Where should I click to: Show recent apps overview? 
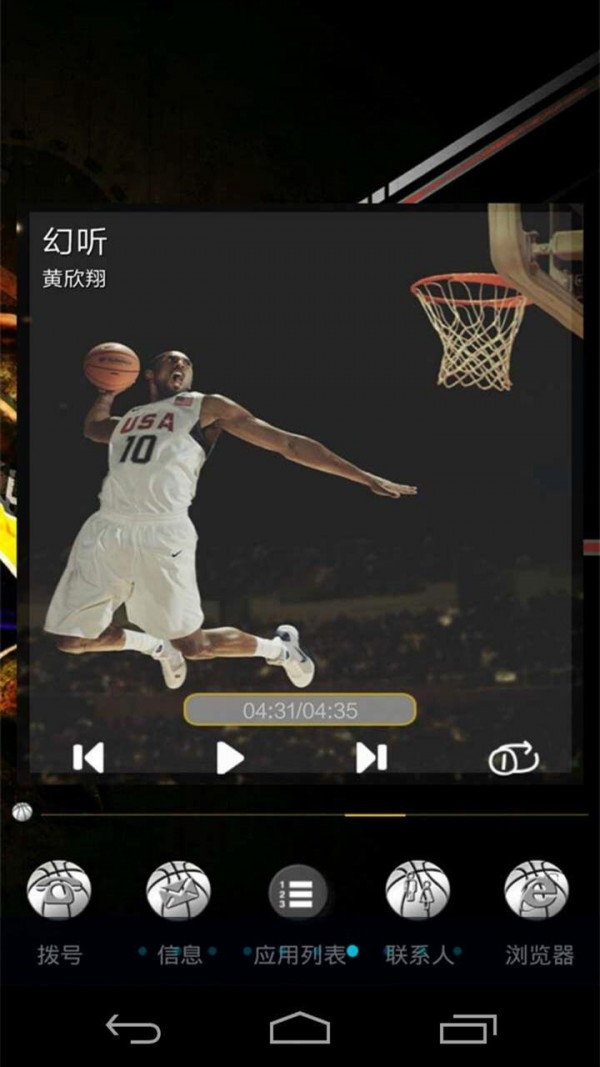pos(467,1029)
